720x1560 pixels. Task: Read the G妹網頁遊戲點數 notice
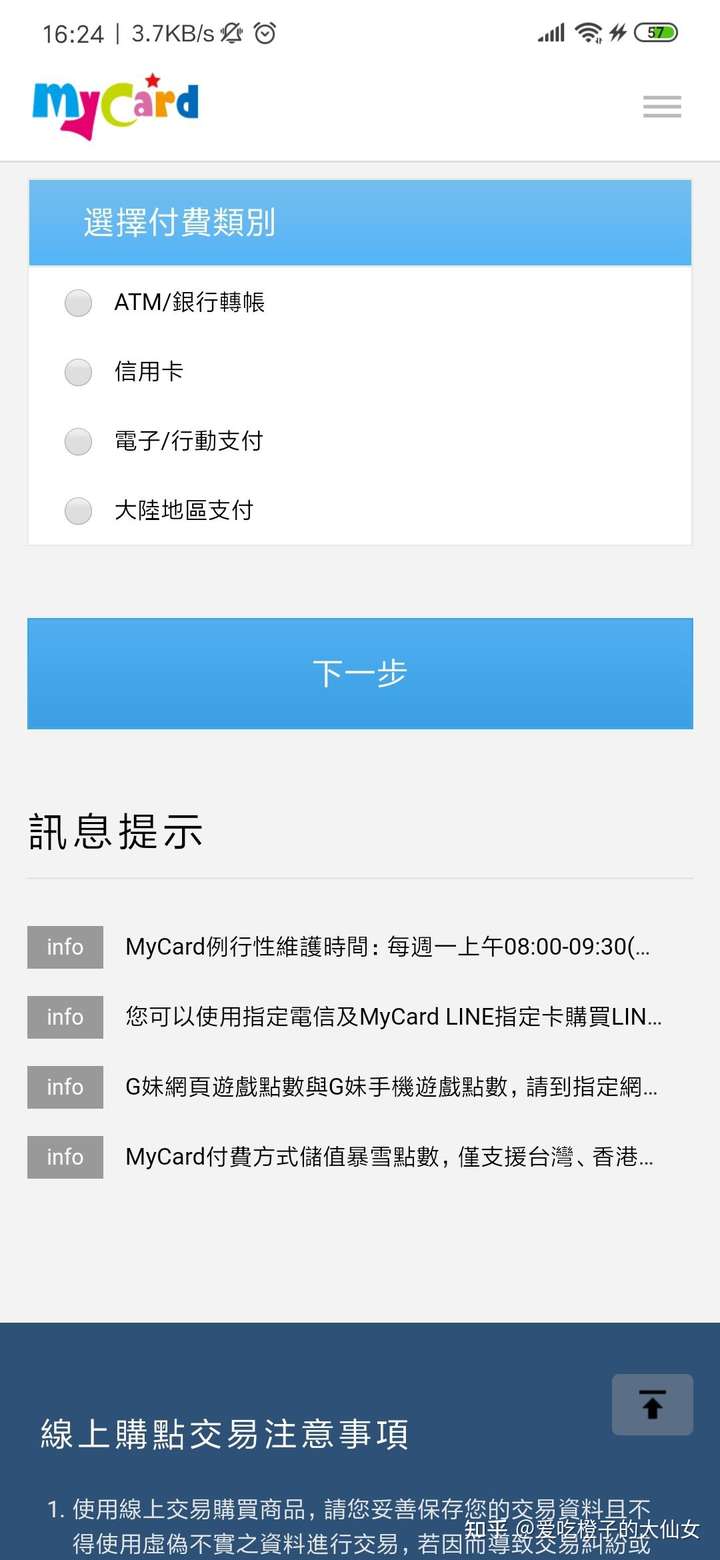tap(391, 1087)
